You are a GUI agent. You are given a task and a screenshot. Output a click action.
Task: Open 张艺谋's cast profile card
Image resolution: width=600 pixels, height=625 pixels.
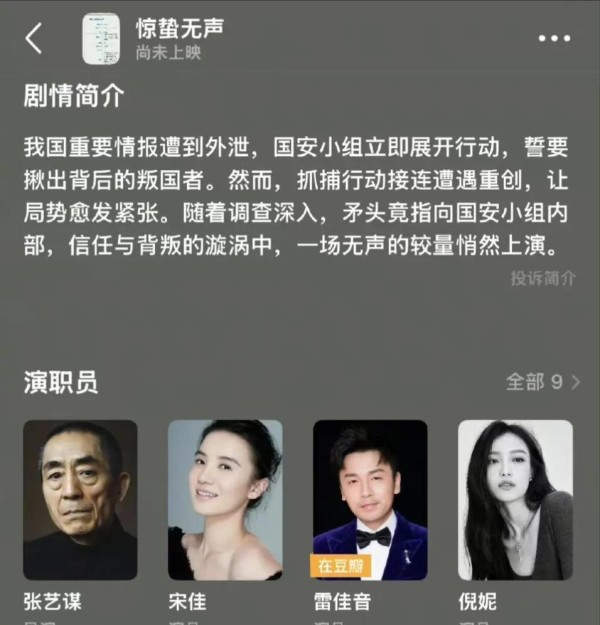tap(80, 500)
